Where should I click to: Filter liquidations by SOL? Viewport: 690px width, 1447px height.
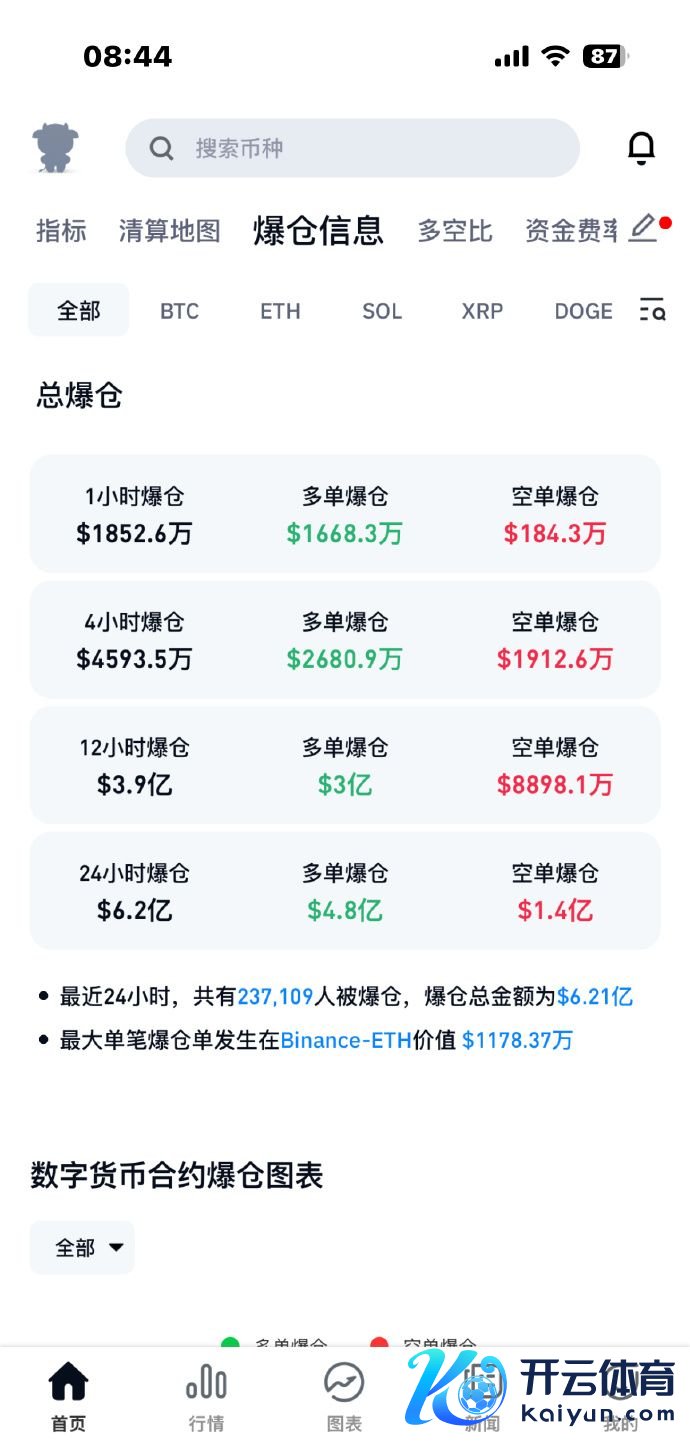382,311
